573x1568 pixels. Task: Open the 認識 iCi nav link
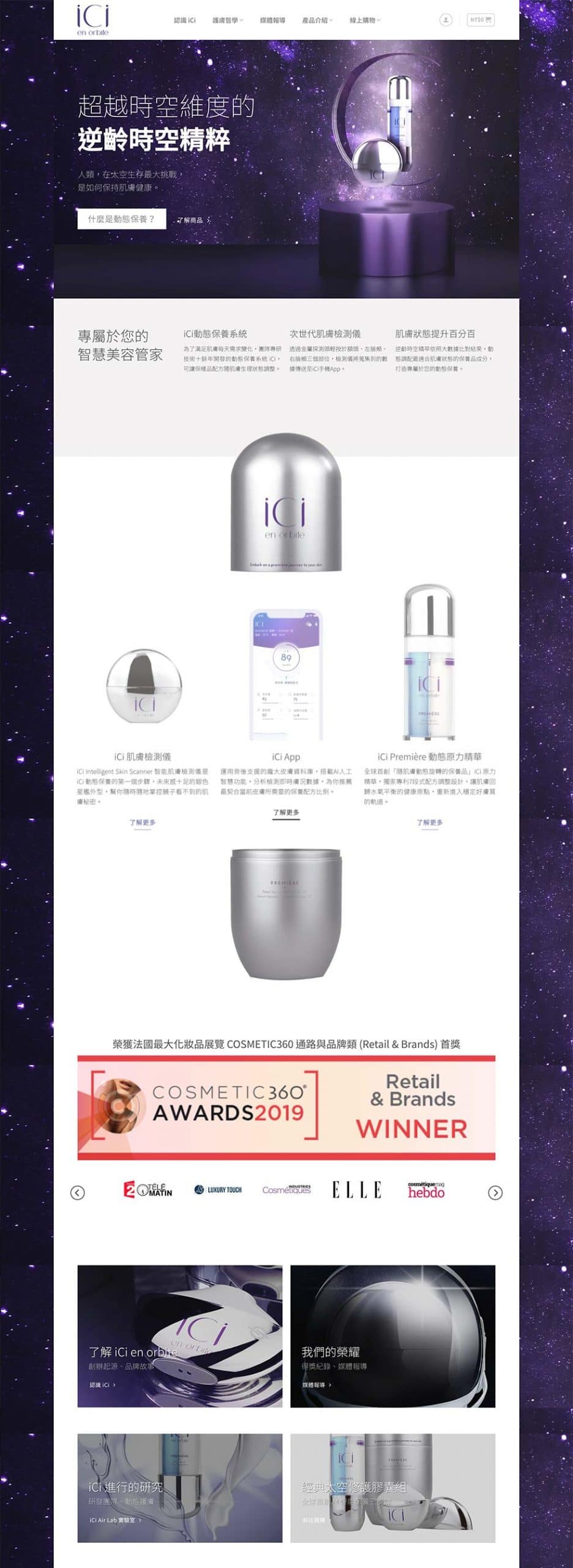click(184, 20)
